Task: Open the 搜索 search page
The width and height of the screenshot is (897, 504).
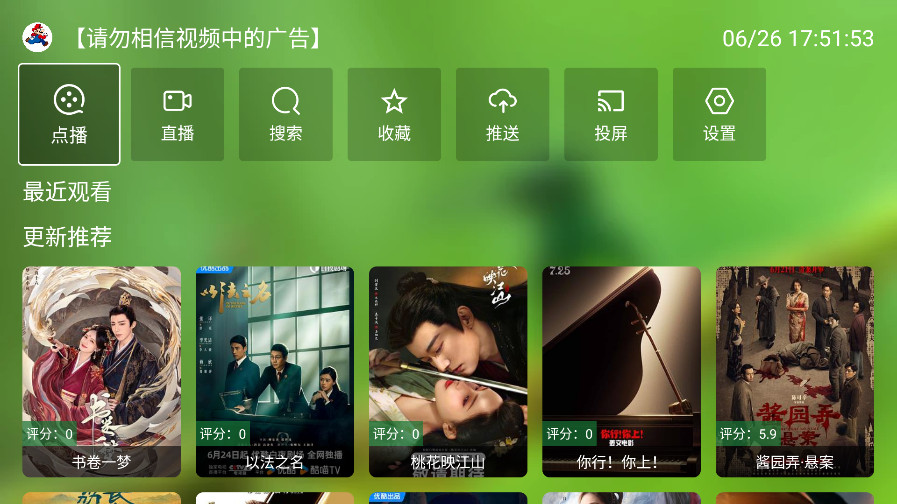Action: pos(286,114)
